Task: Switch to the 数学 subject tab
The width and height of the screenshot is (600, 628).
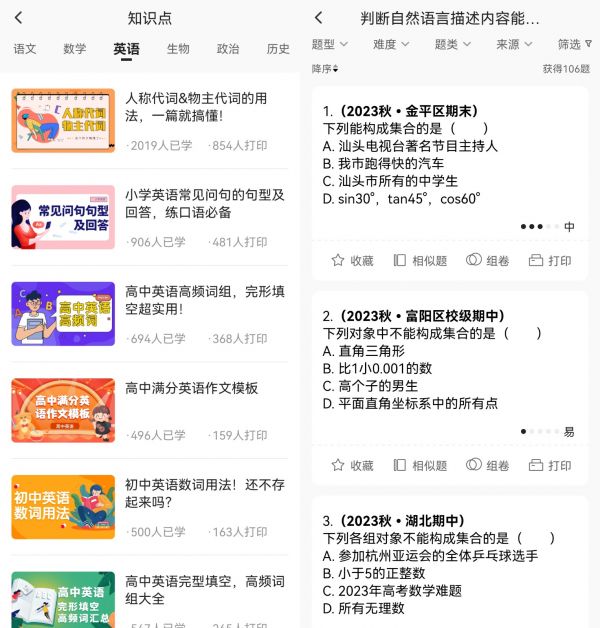Action: click(x=75, y=49)
